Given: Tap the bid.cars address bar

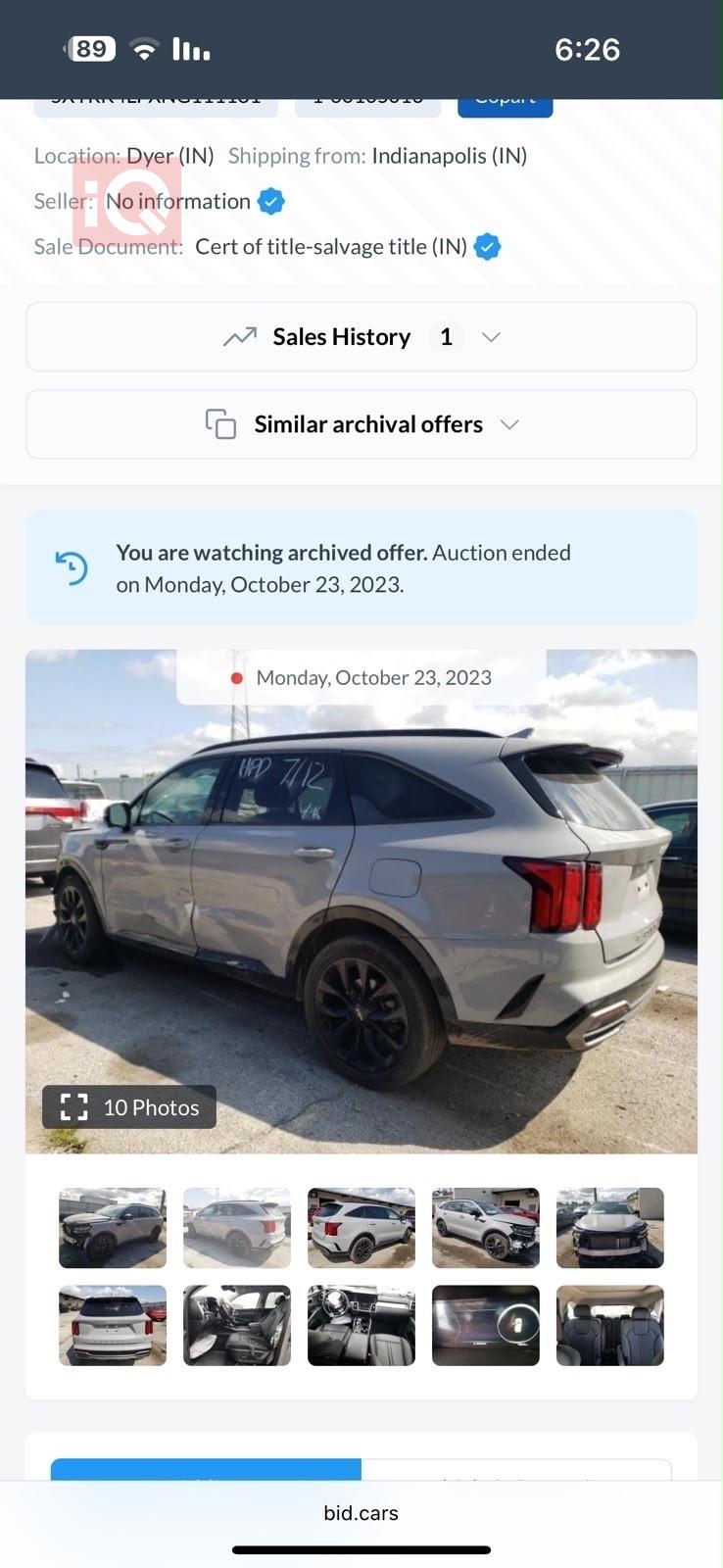Looking at the screenshot, I should 361,1513.
